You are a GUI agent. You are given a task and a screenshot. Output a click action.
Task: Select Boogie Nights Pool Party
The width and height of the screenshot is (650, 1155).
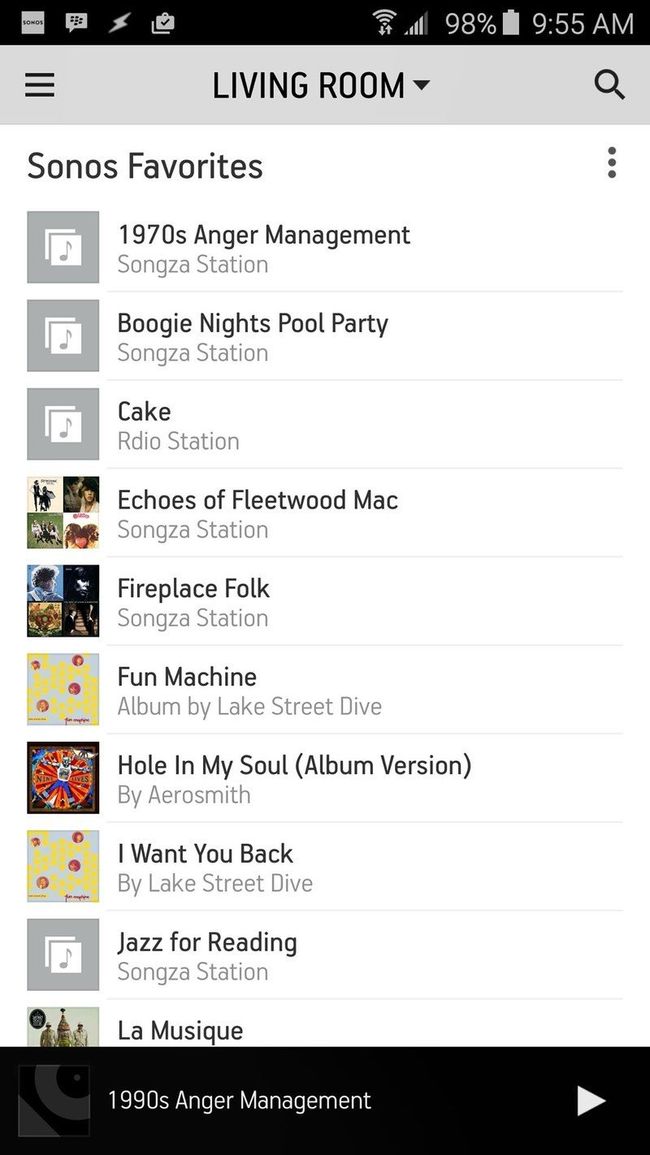(253, 336)
